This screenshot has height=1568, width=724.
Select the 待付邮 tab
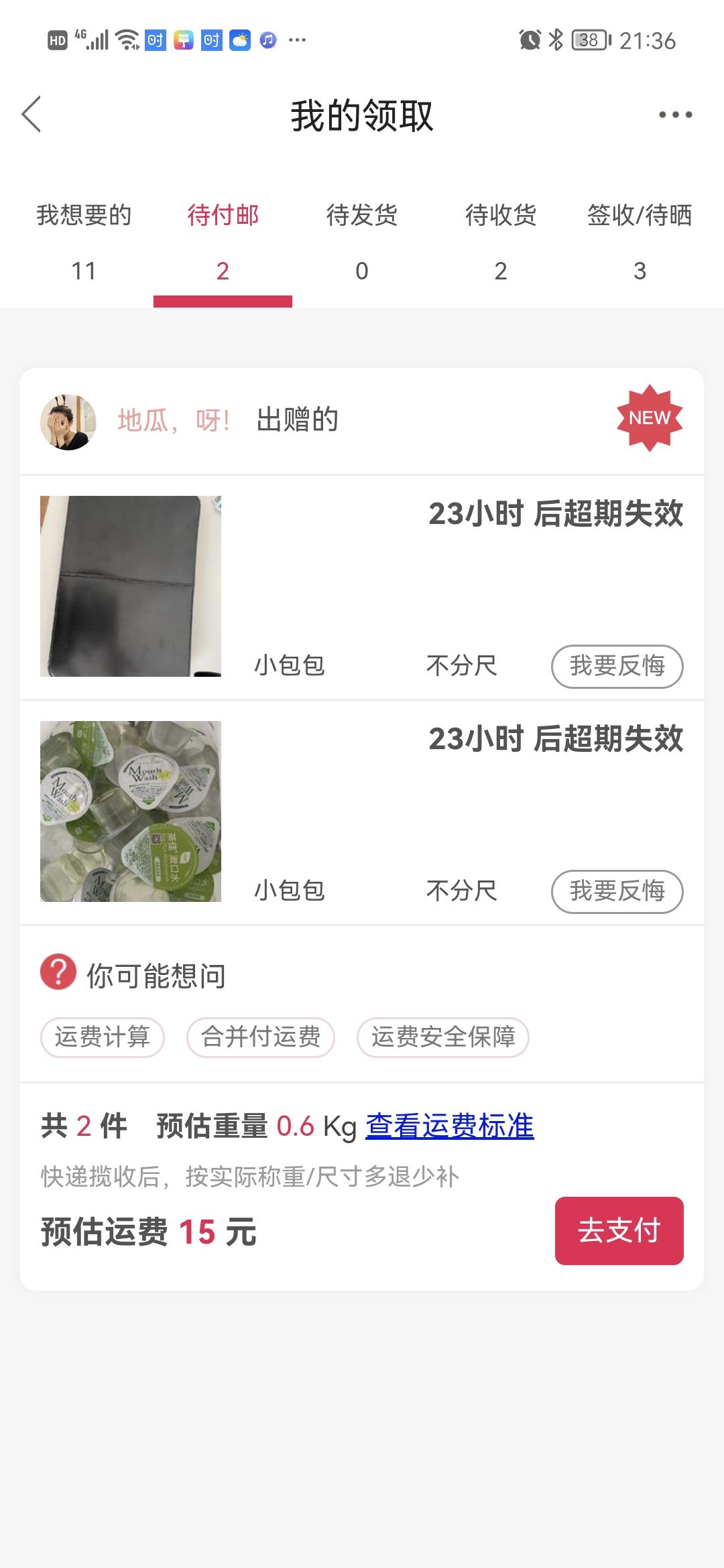(x=223, y=243)
